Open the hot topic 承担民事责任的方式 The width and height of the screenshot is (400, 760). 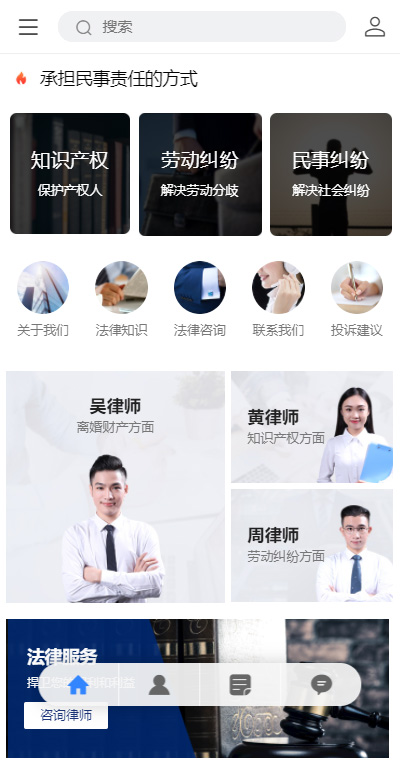point(119,79)
